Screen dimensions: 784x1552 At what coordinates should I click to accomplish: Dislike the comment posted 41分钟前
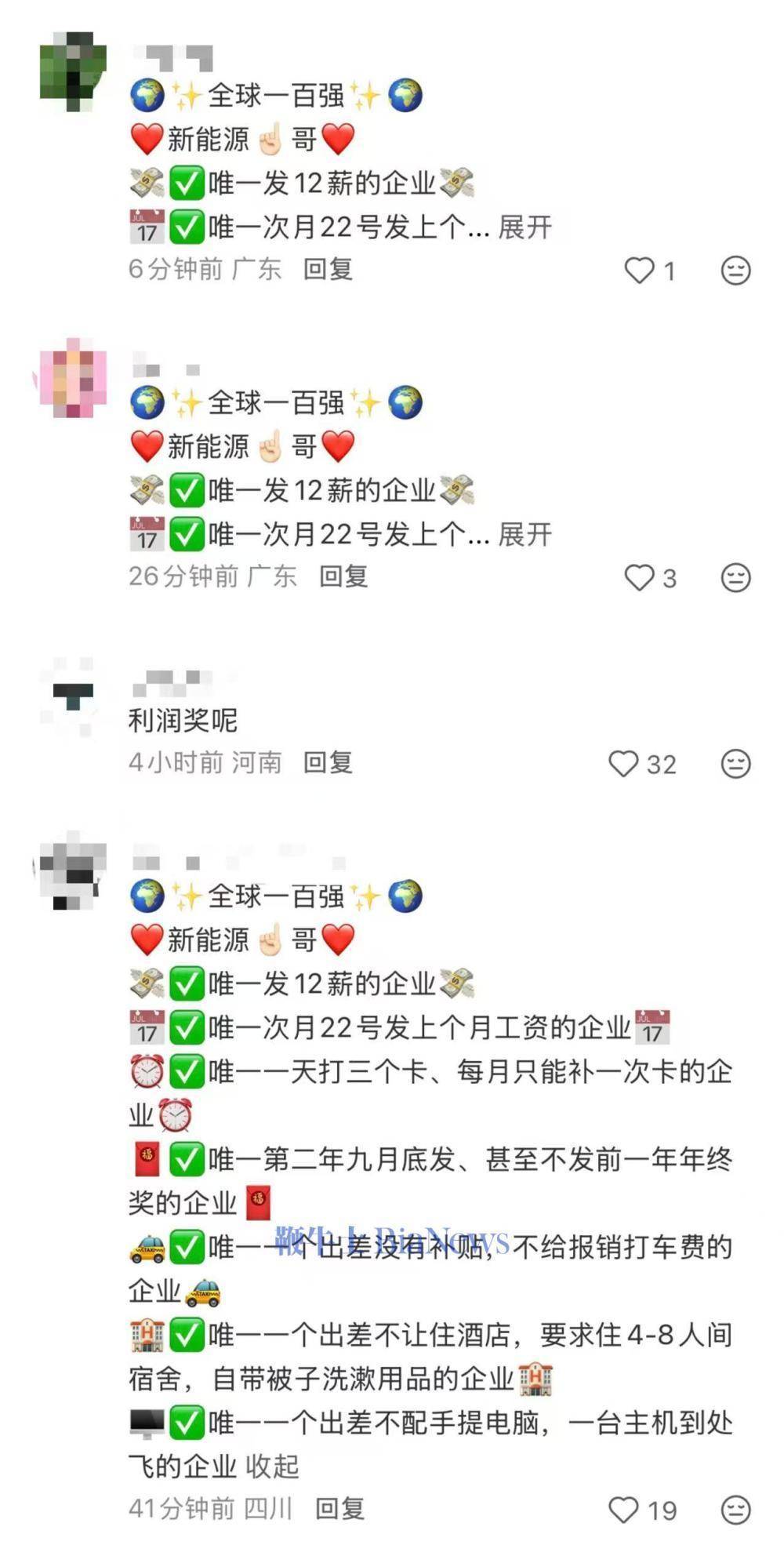[735, 1510]
